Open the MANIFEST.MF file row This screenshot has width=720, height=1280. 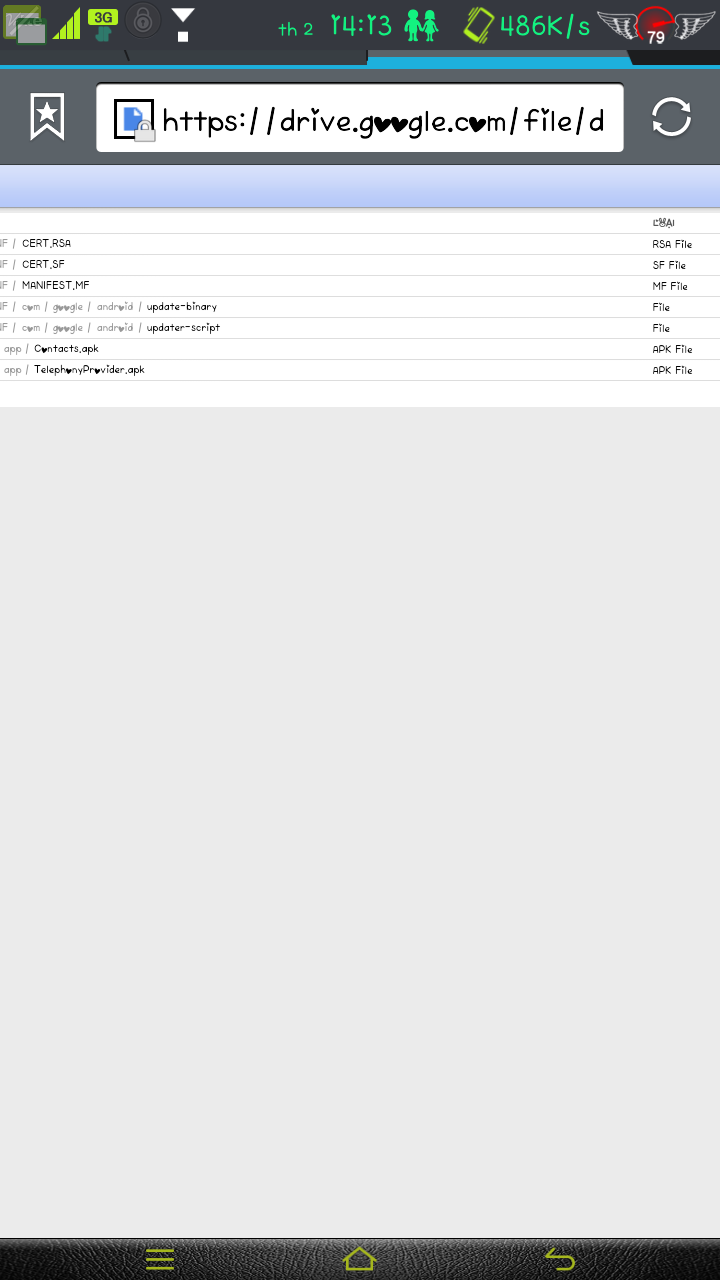pos(360,286)
